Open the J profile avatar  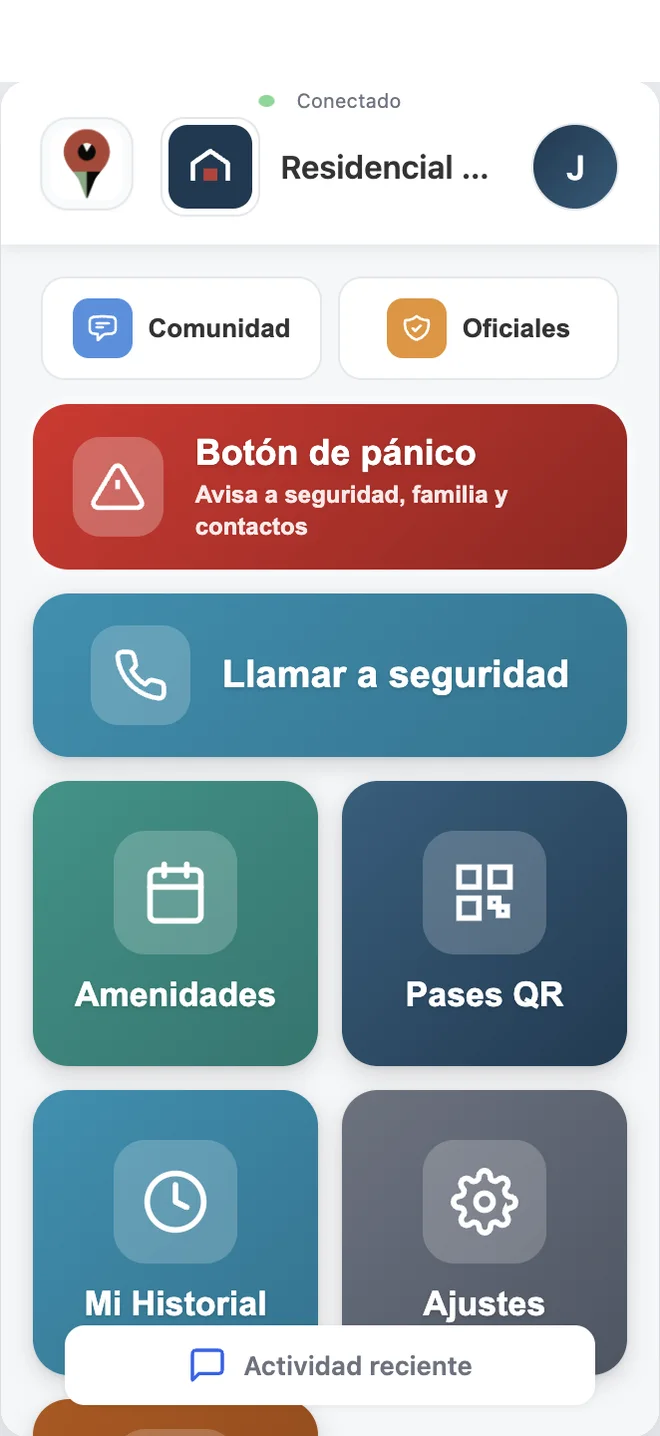(575, 167)
